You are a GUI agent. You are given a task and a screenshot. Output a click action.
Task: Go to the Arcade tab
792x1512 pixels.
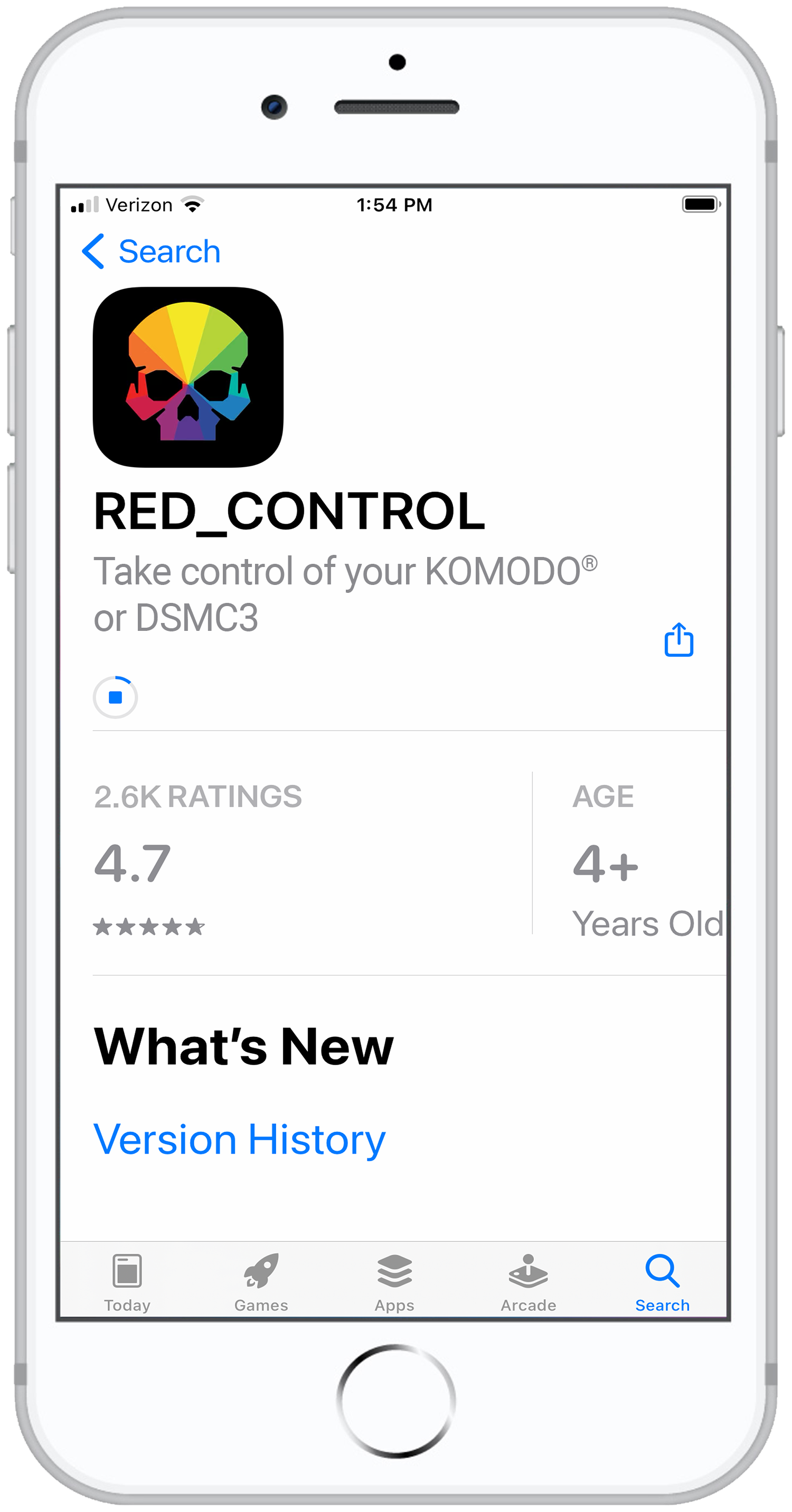tap(529, 1283)
